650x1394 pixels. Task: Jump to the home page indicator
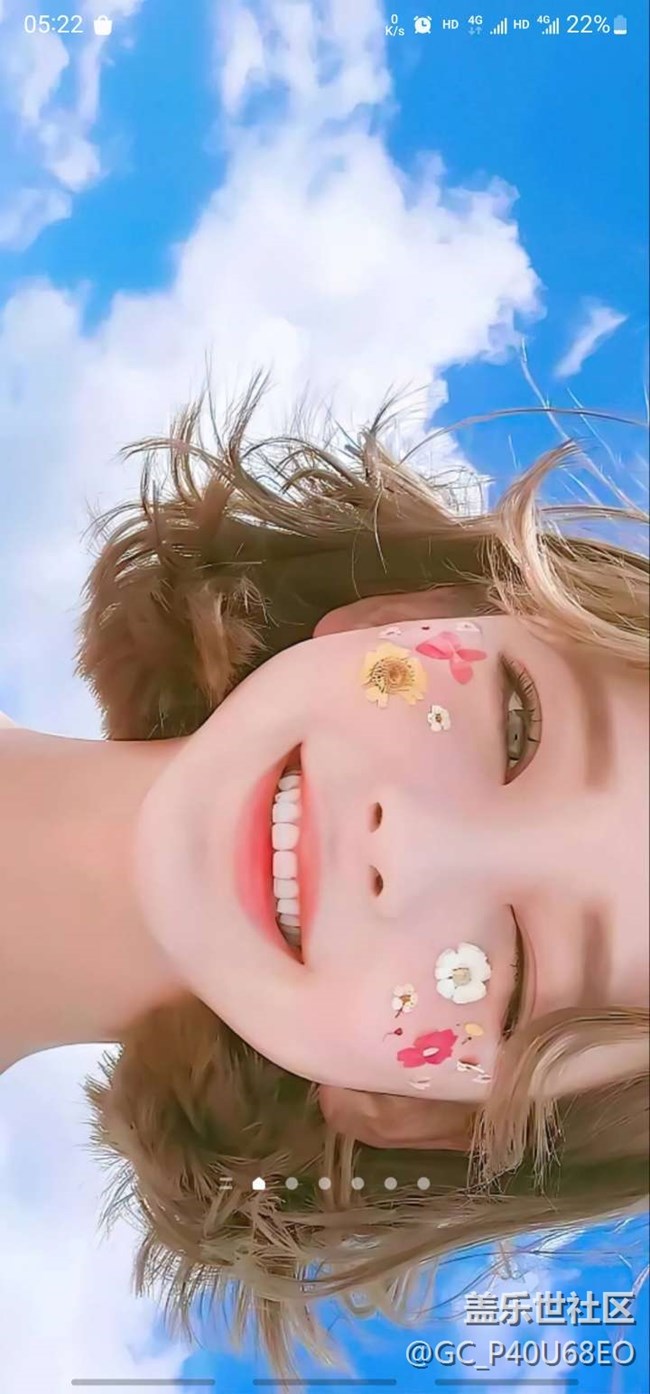pyautogui.click(x=259, y=1183)
